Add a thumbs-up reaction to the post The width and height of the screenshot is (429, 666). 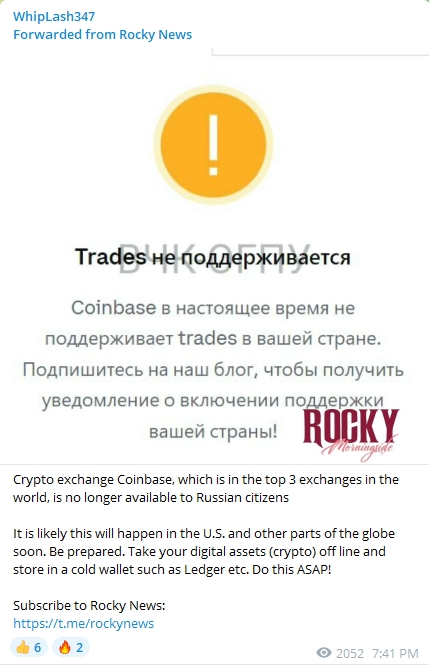point(29,647)
